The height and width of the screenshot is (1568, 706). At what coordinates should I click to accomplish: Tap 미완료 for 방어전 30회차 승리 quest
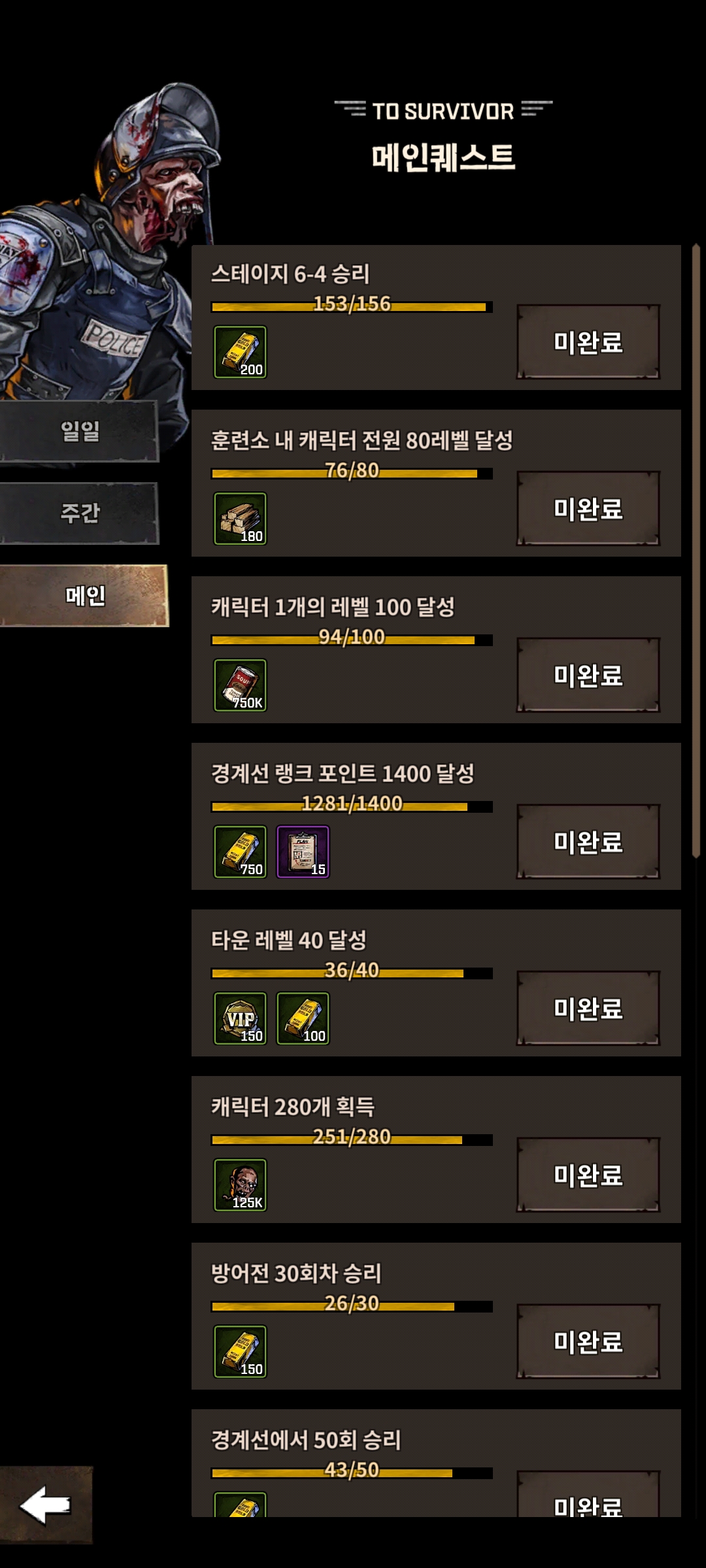pos(588,1341)
